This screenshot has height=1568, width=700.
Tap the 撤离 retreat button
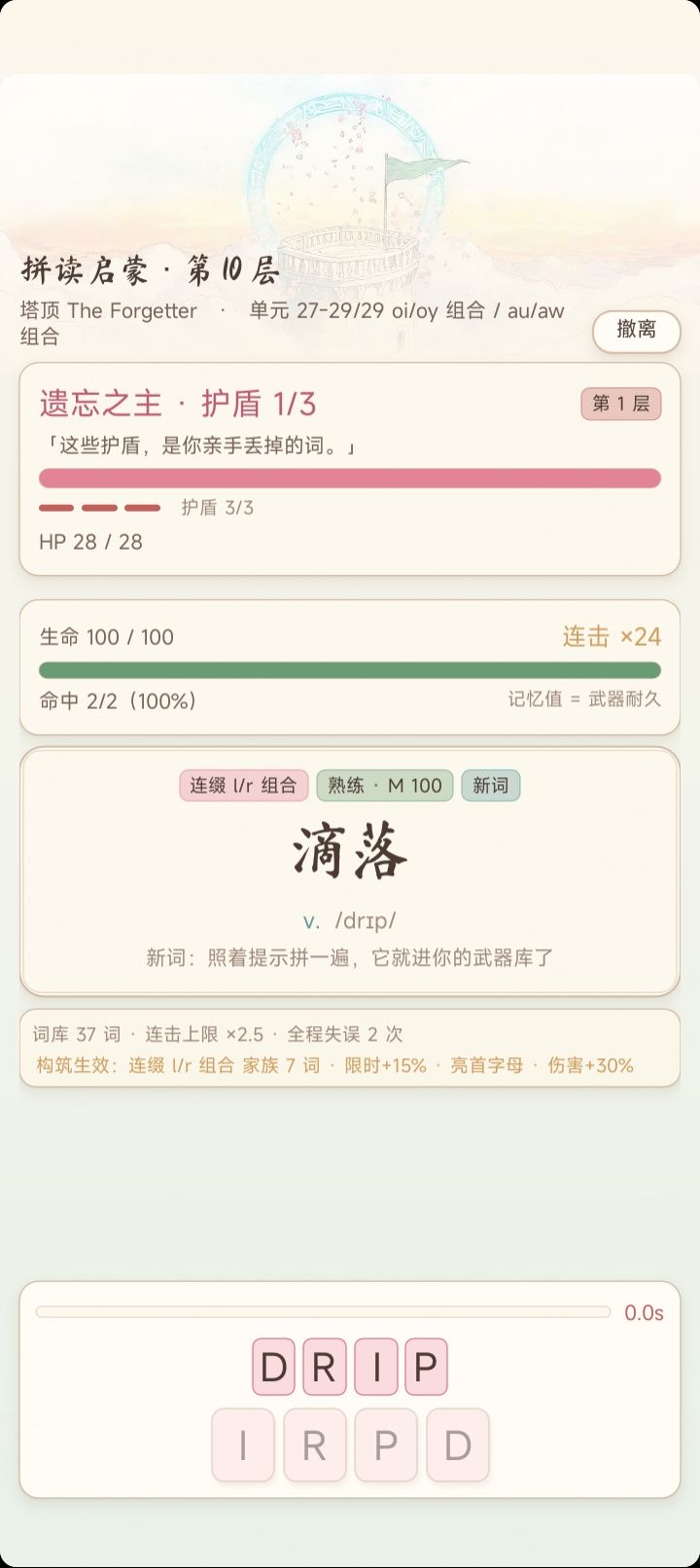pos(637,330)
